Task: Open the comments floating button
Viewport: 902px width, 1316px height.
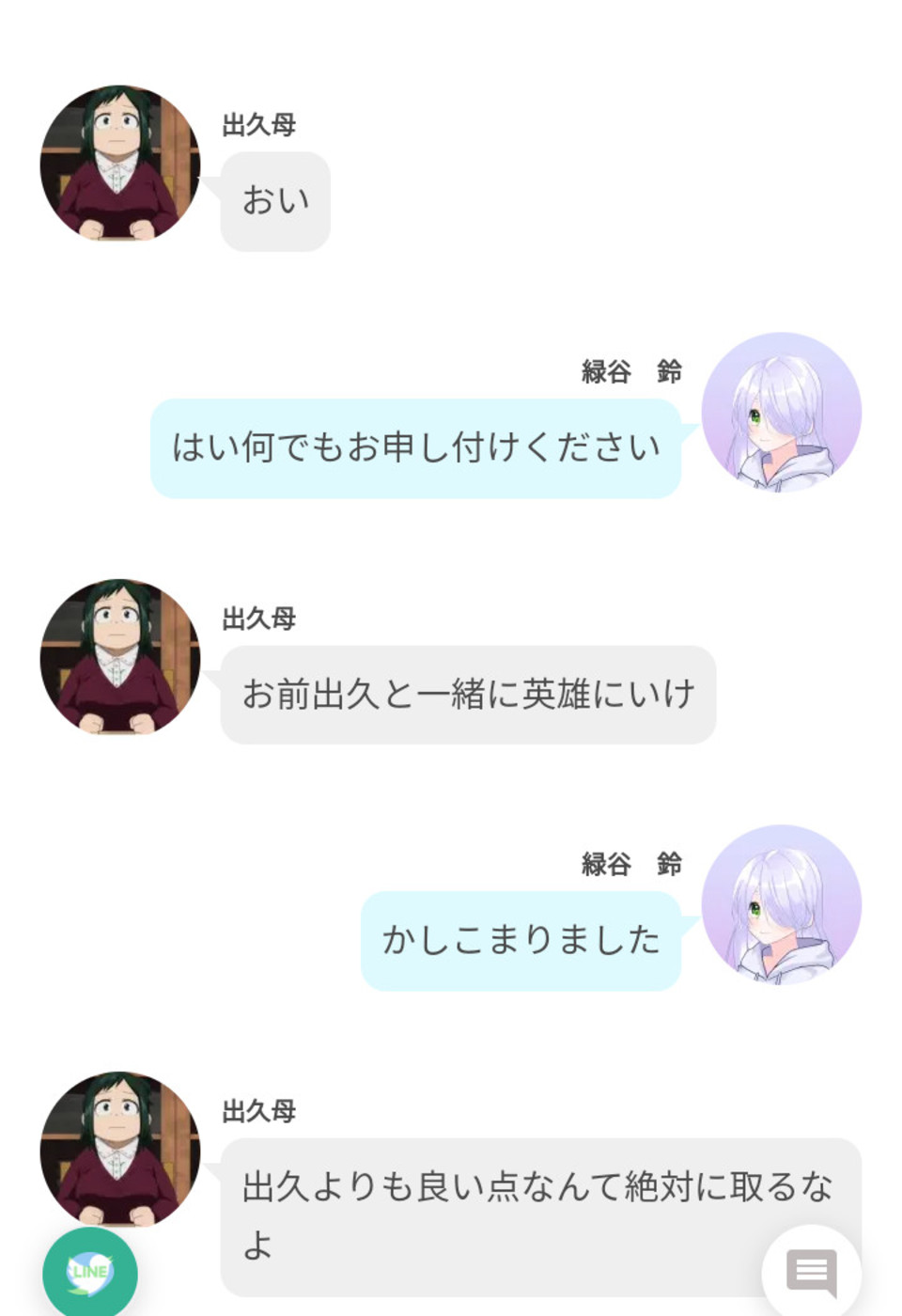Action: (x=811, y=1272)
